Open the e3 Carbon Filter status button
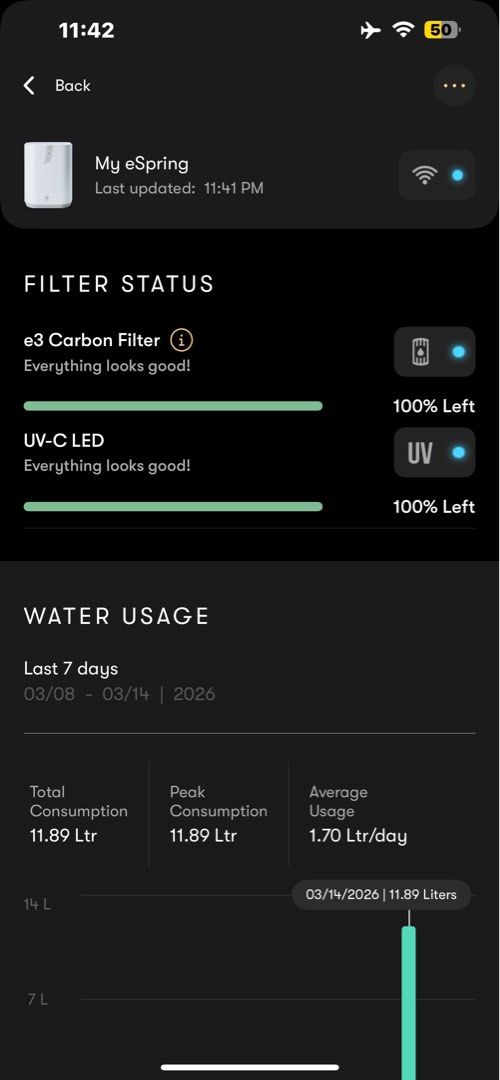This screenshot has width=500, height=1080. (x=435, y=352)
